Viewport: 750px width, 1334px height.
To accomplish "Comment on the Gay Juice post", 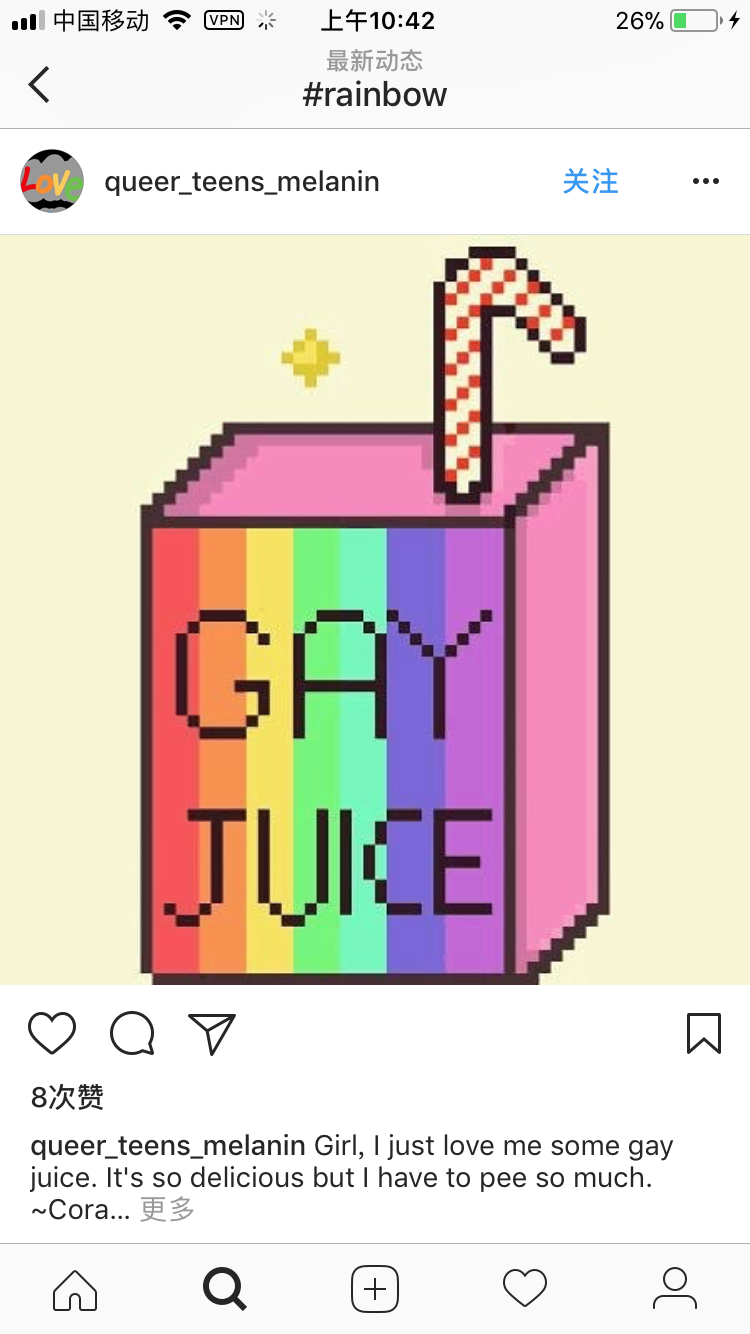I will [x=132, y=1034].
